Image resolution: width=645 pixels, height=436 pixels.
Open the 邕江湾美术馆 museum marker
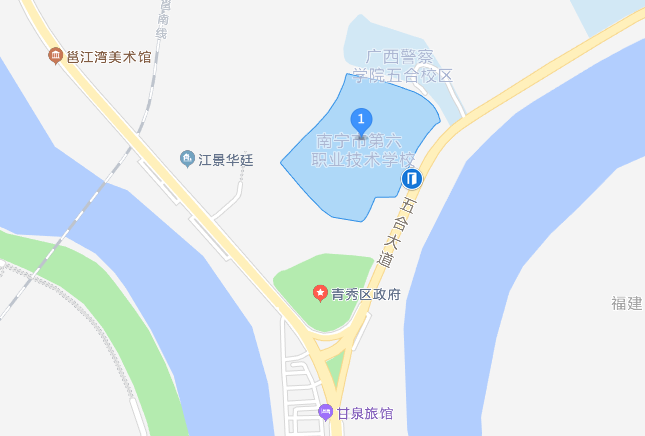point(56,57)
